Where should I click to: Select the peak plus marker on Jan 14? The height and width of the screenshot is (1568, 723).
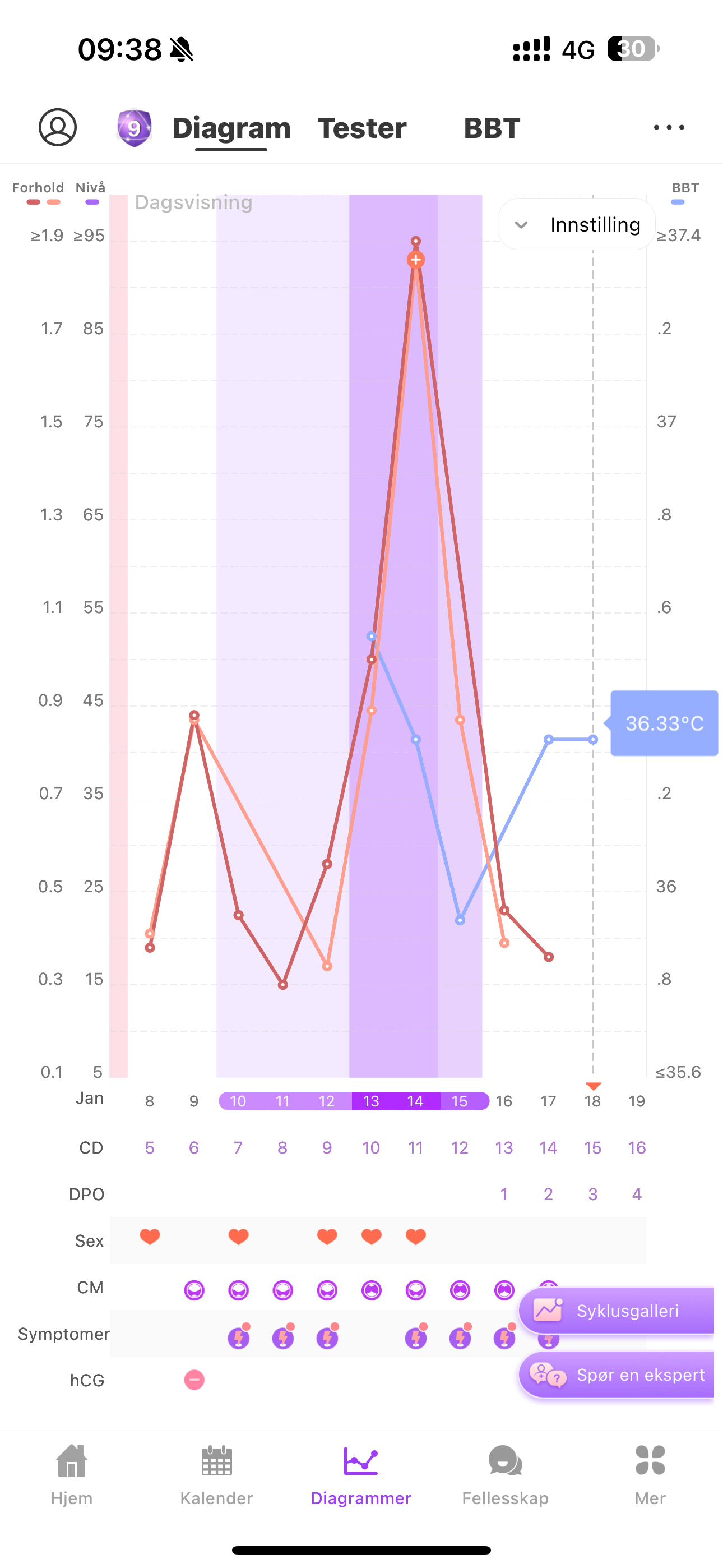point(416,260)
